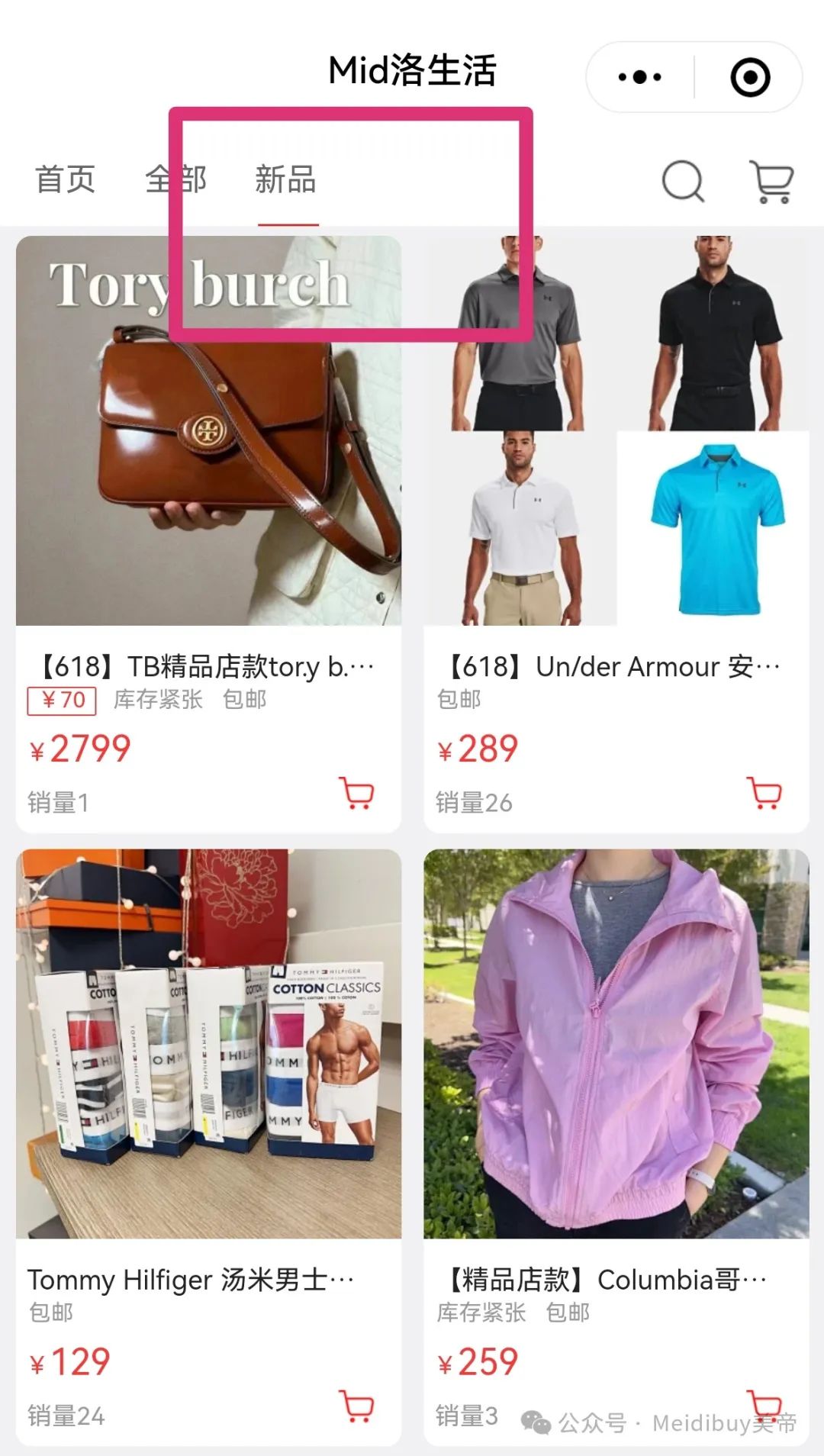Viewport: 824px width, 1456px height.
Task: Open the Columbia pink jacket product card
Action: pos(616,1147)
